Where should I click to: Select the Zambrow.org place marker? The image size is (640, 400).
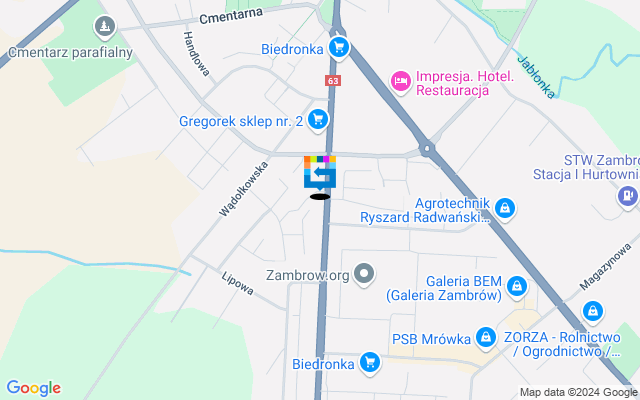pos(364,272)
